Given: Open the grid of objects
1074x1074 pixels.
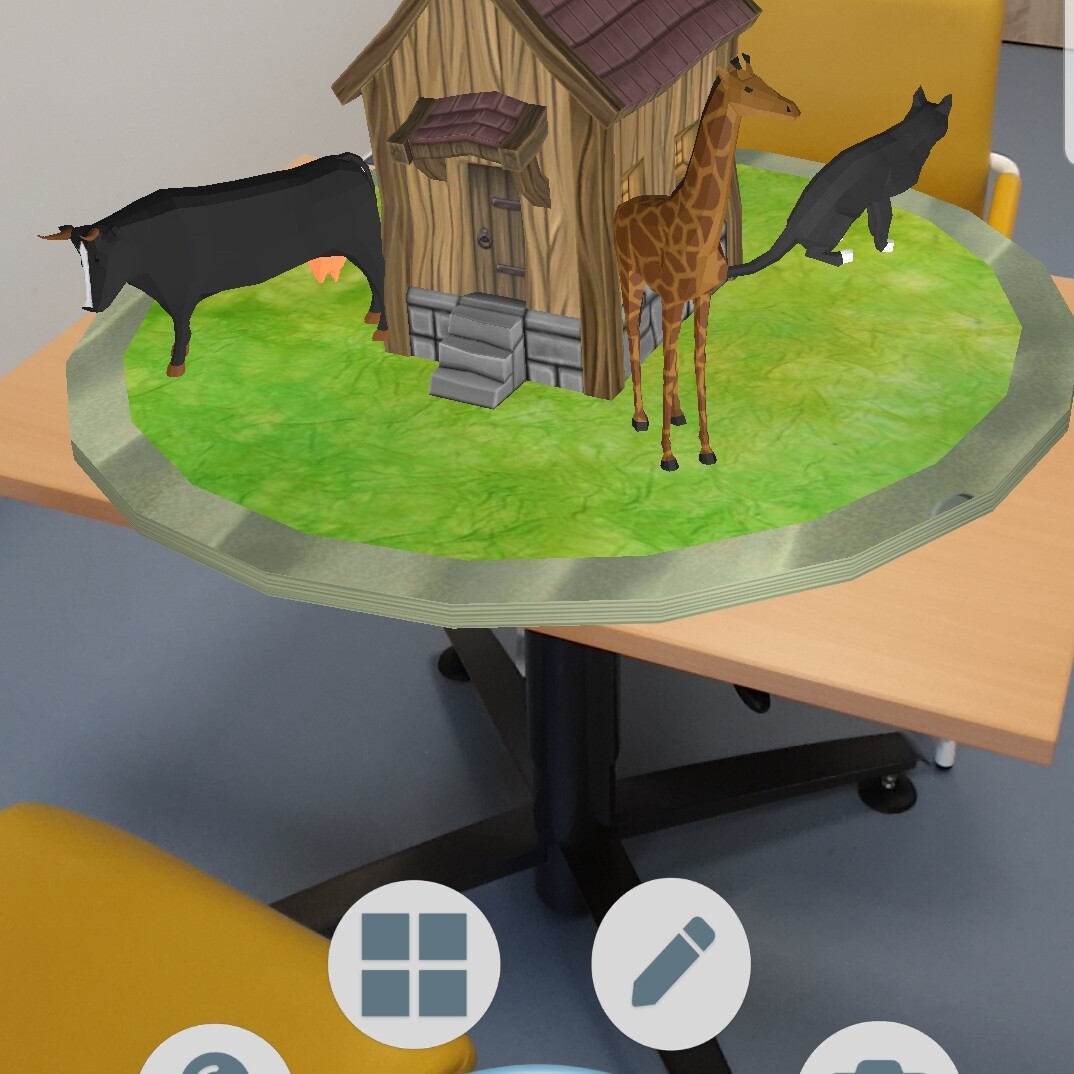Looking at the screenshot, I should tap(414, 964).
